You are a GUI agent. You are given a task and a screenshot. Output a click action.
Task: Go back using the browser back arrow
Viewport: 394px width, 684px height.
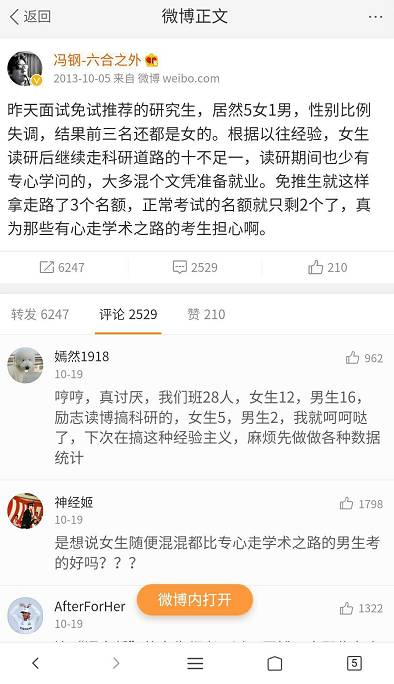[x=36, y=663]
